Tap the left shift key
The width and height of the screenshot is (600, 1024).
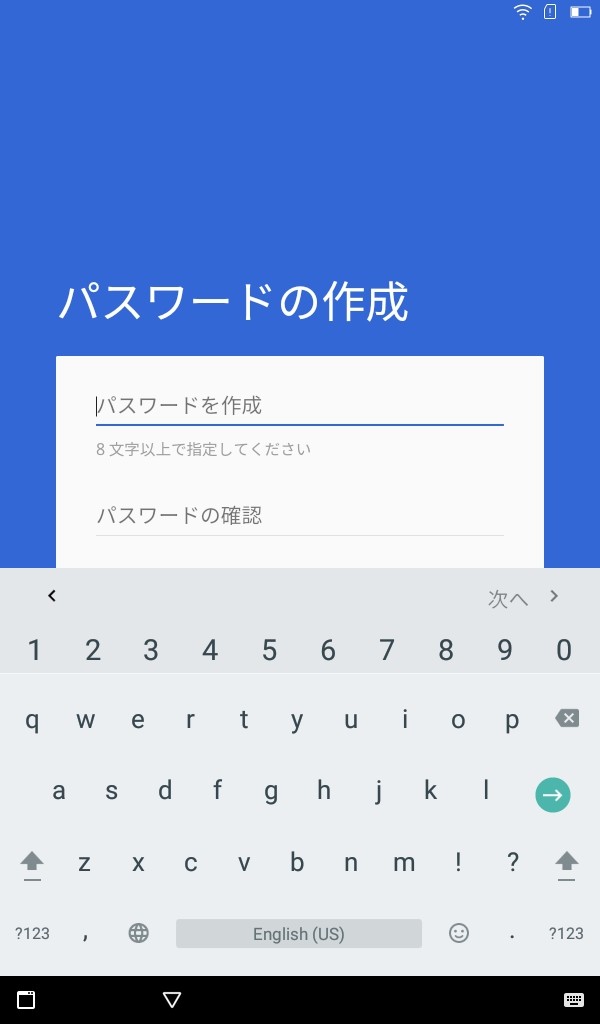pyautogui.click(x=31, y=865)
